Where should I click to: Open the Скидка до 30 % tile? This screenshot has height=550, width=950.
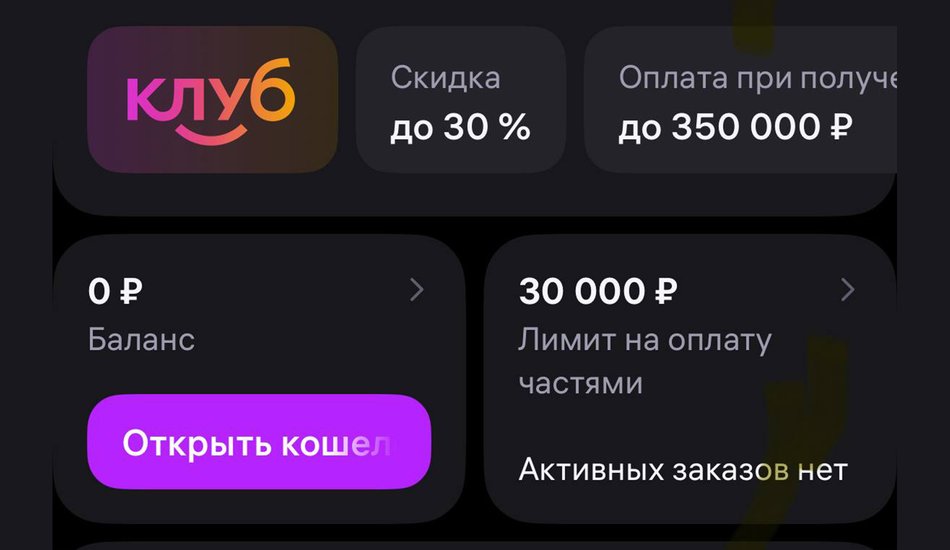(460, 100)
